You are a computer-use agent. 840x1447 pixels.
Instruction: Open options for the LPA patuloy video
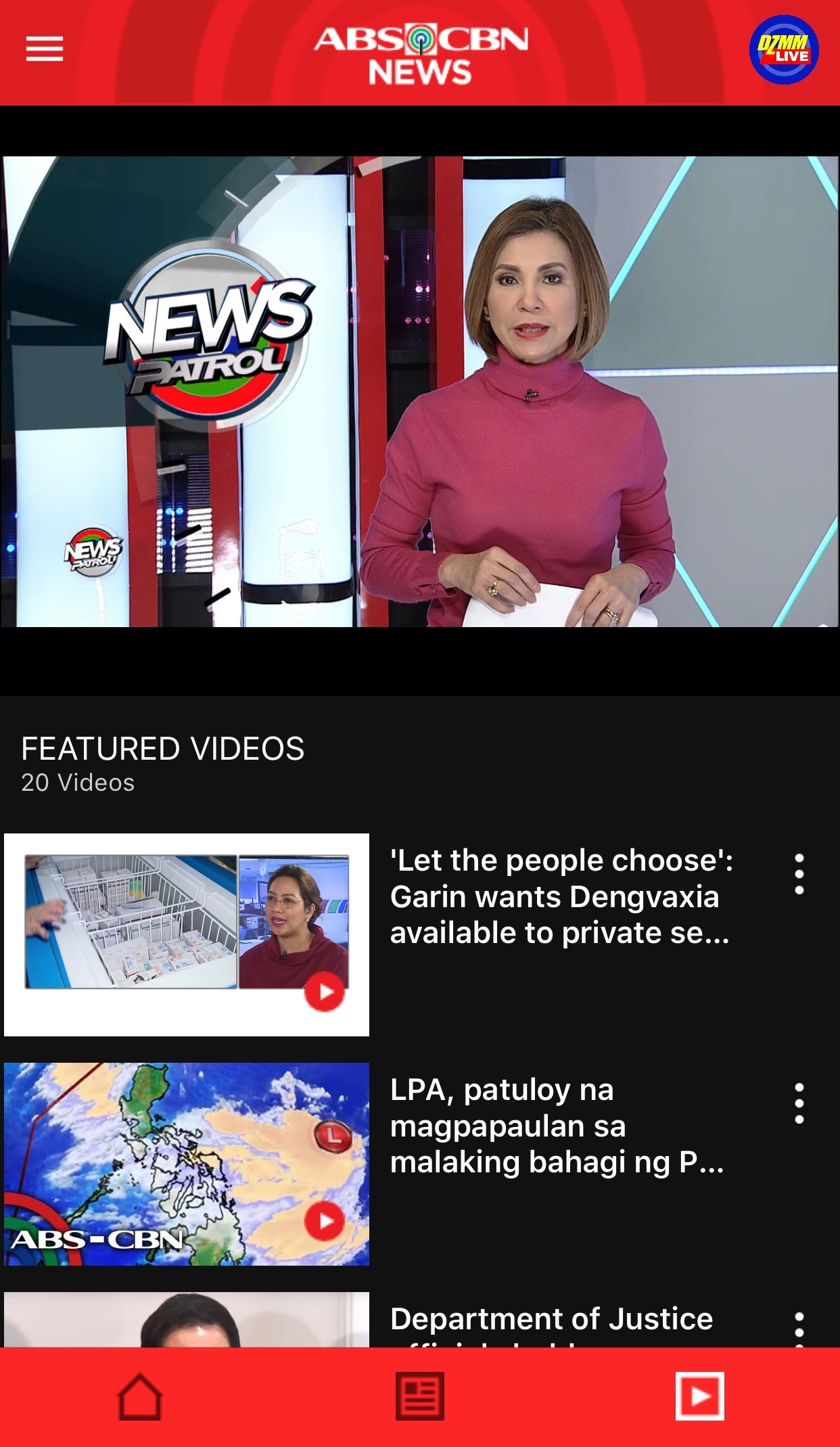click(799, 1103)
